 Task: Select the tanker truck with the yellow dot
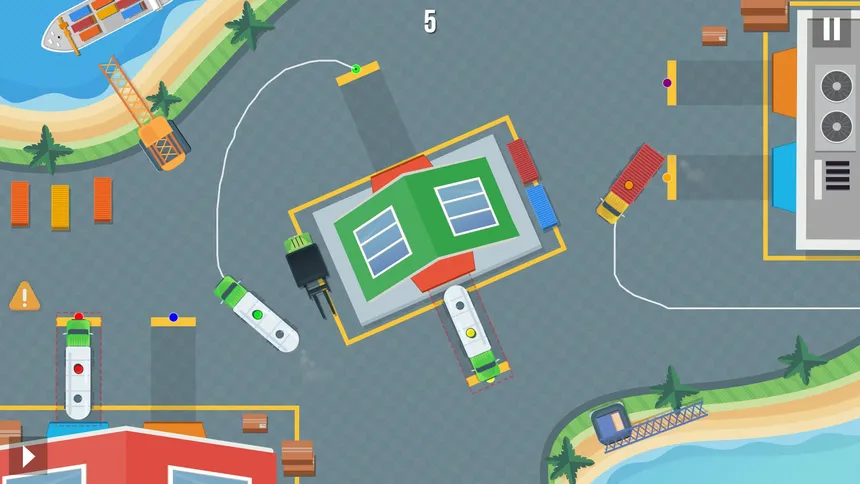click(x=472, y=333)
